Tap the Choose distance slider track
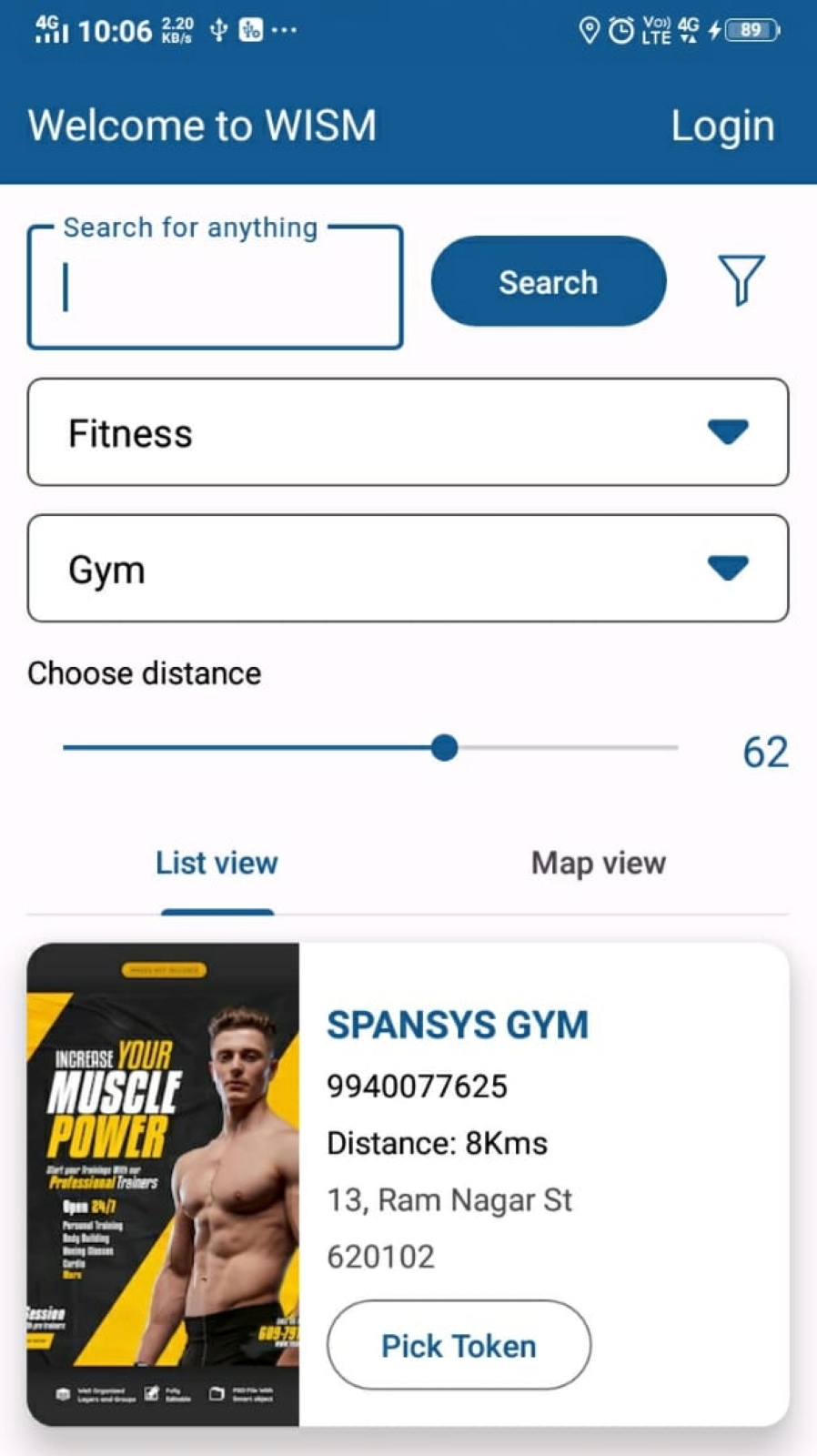Image resolution: width=817 pixels, height=1456 pixels. point(370,748)
